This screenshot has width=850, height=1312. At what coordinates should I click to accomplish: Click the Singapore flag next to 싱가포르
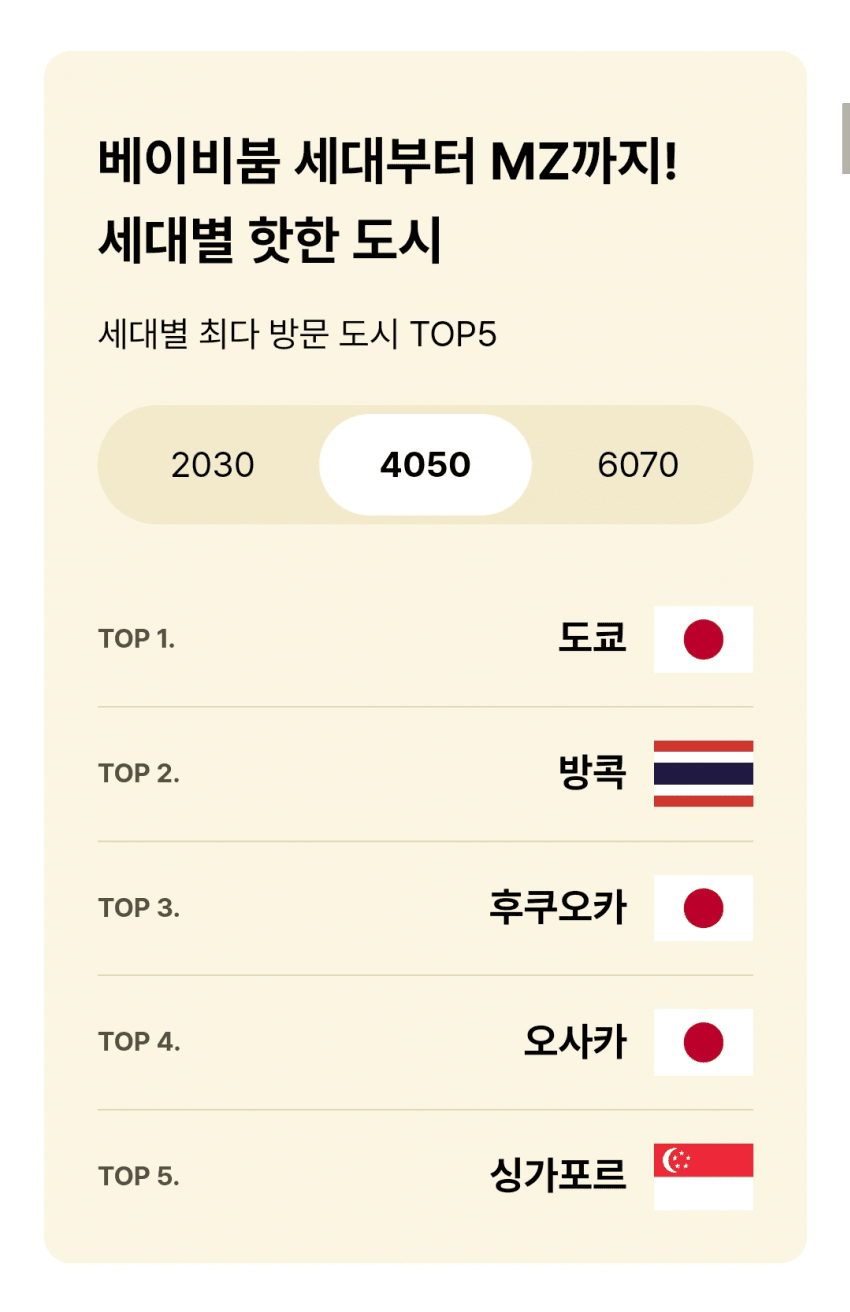[x=702, y=1176]
